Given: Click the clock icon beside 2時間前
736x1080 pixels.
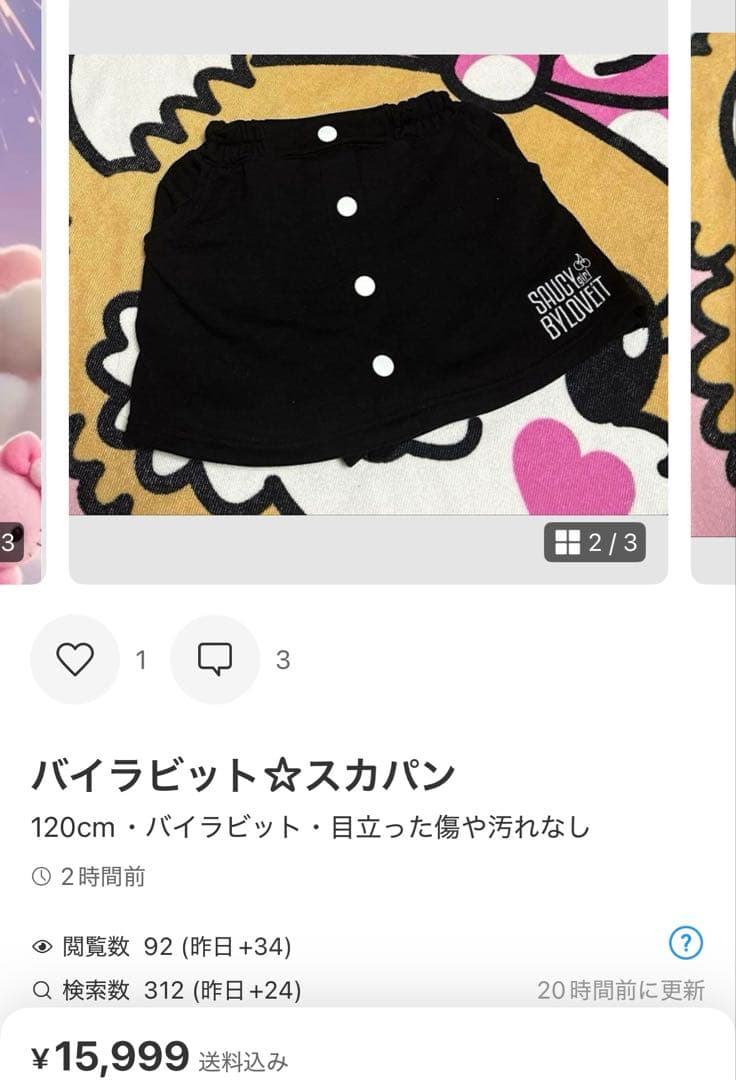Looking at the screenshot, I should (x=40, y=878).
